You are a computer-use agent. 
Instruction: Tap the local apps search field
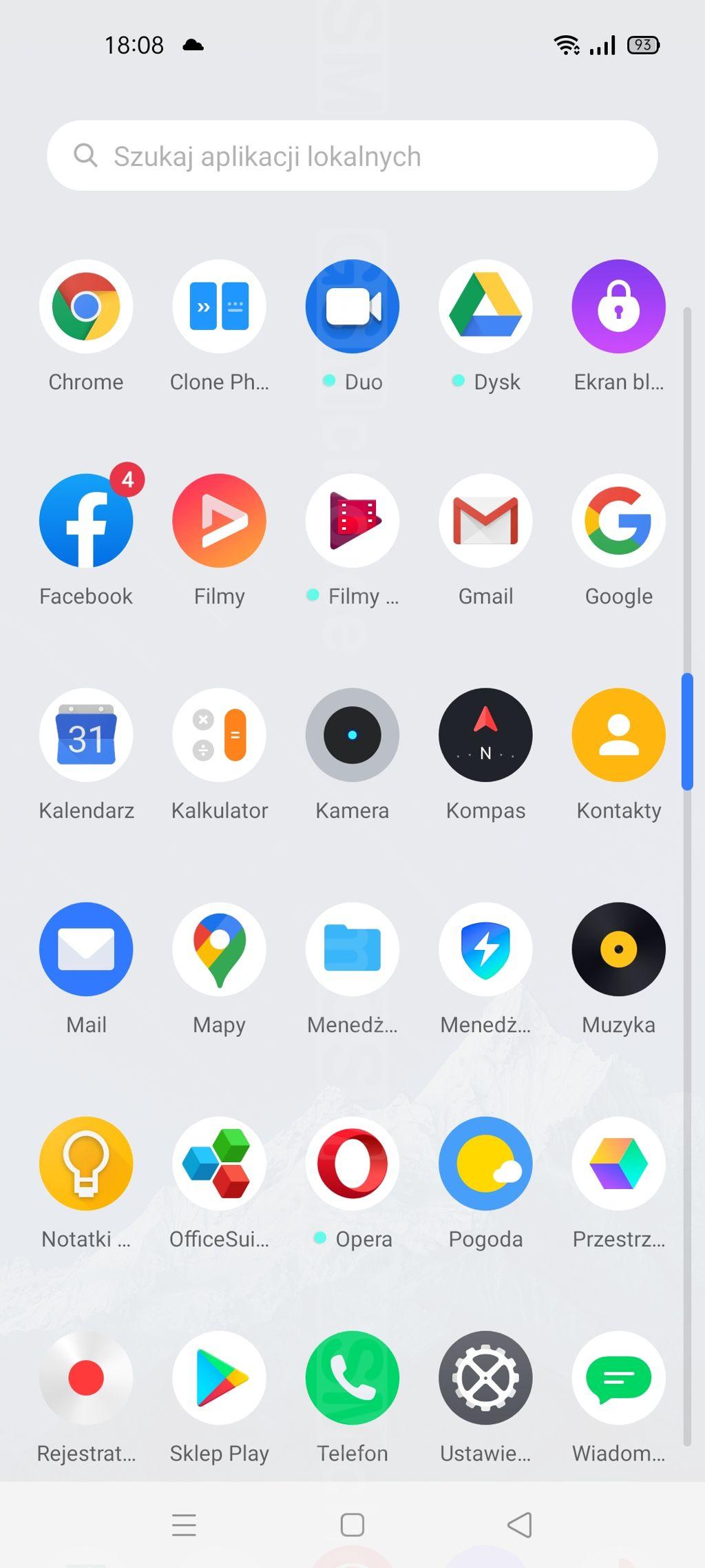[352, 156]
